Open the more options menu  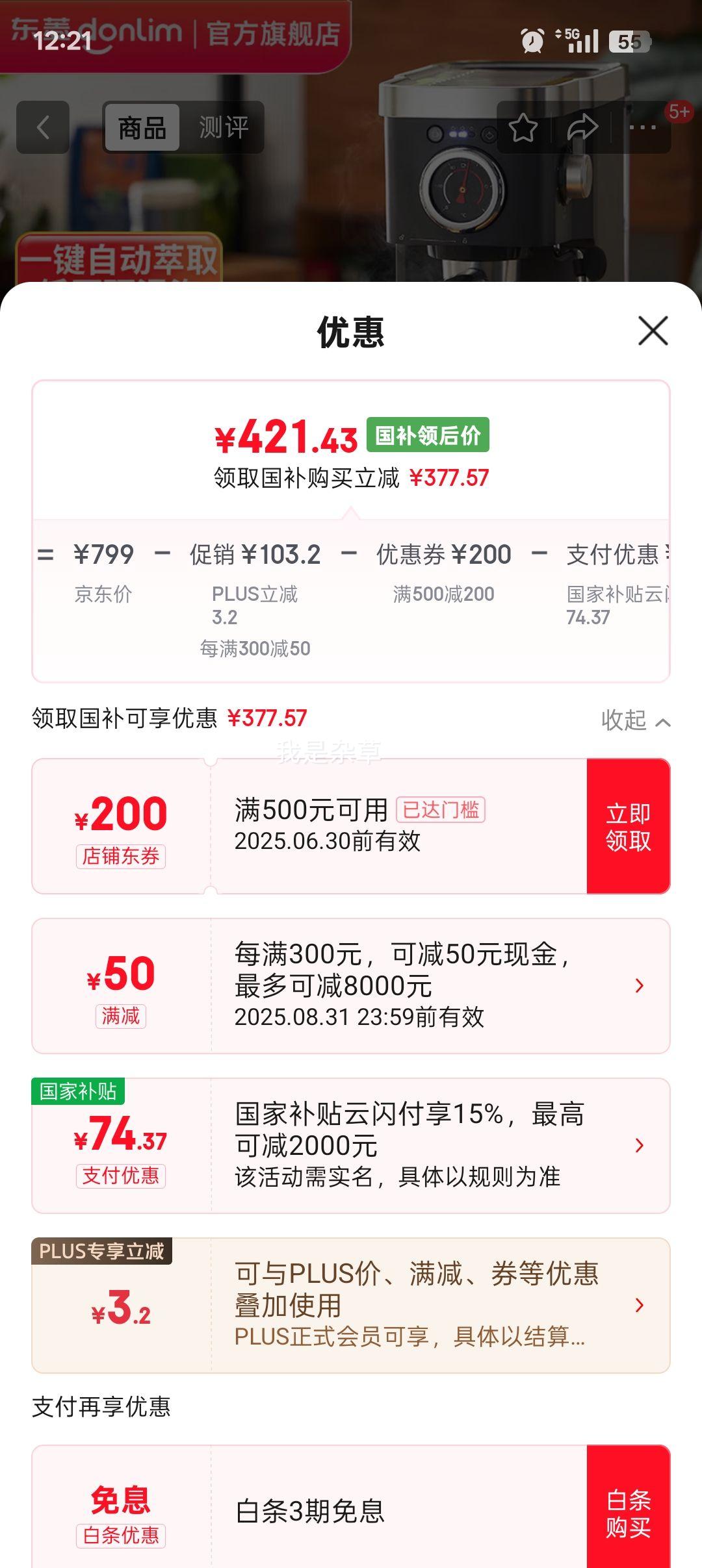[x=642, y=127]
